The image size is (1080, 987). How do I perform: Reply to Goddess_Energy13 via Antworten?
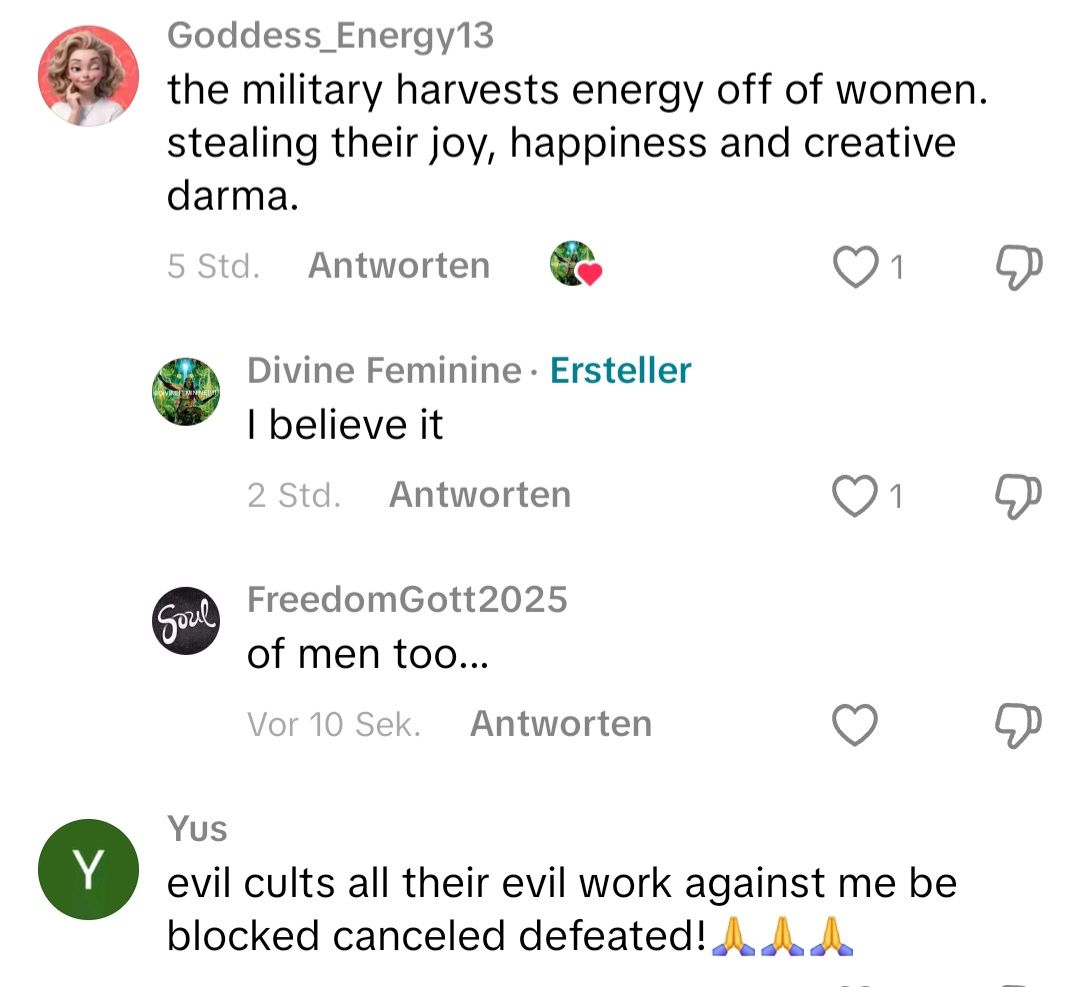[x=399, y=266]
